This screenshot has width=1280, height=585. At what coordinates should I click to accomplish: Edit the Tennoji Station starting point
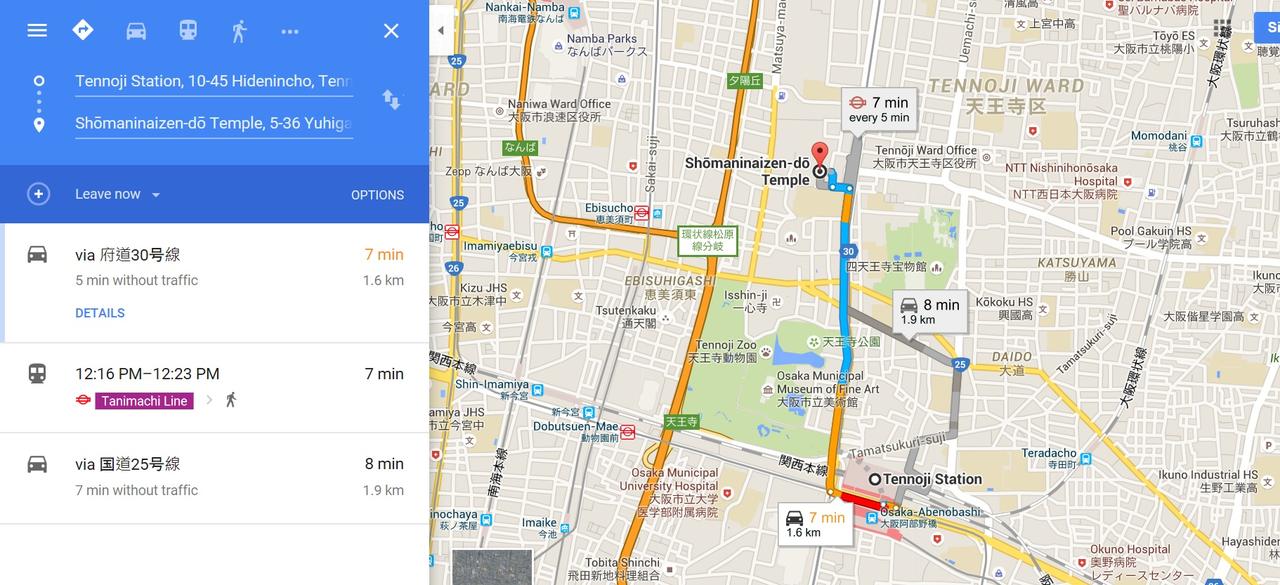point(213,81)
